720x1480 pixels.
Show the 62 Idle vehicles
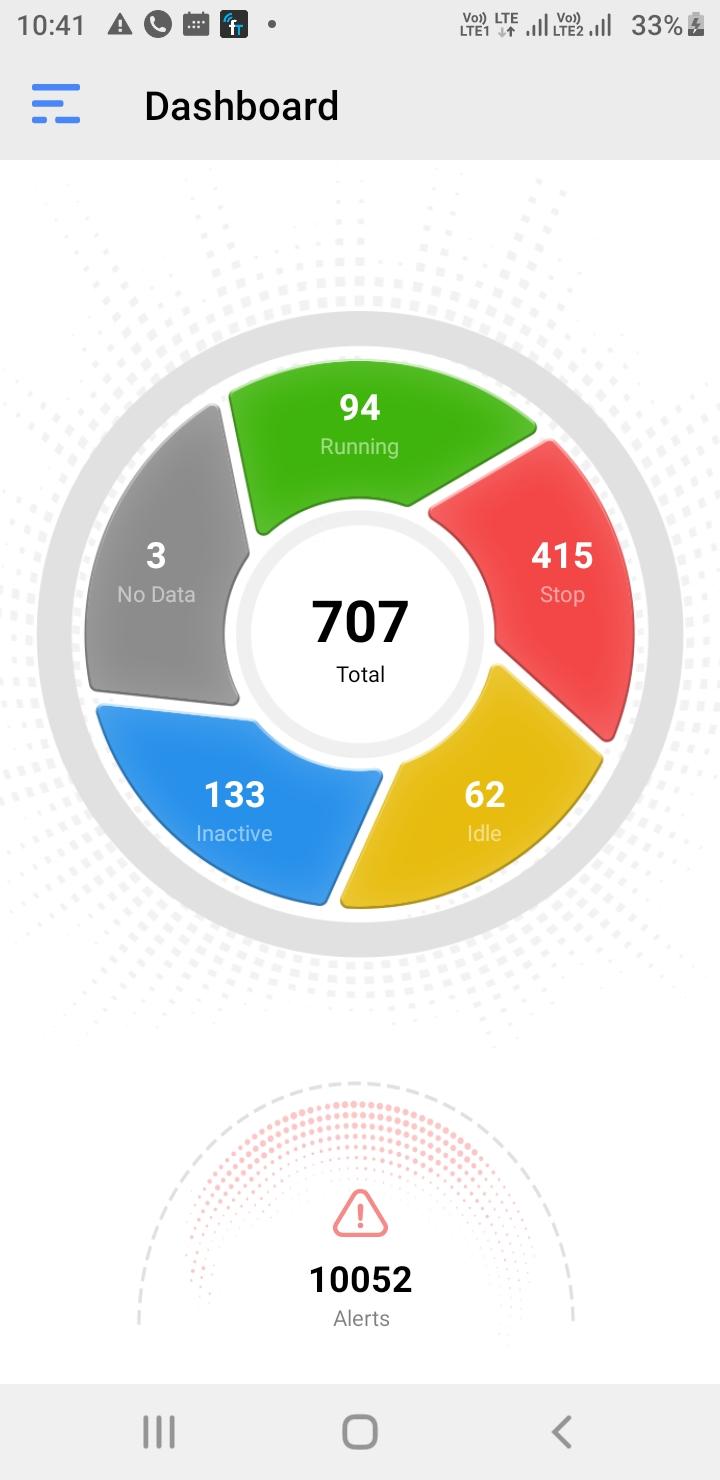click(485, 810)
